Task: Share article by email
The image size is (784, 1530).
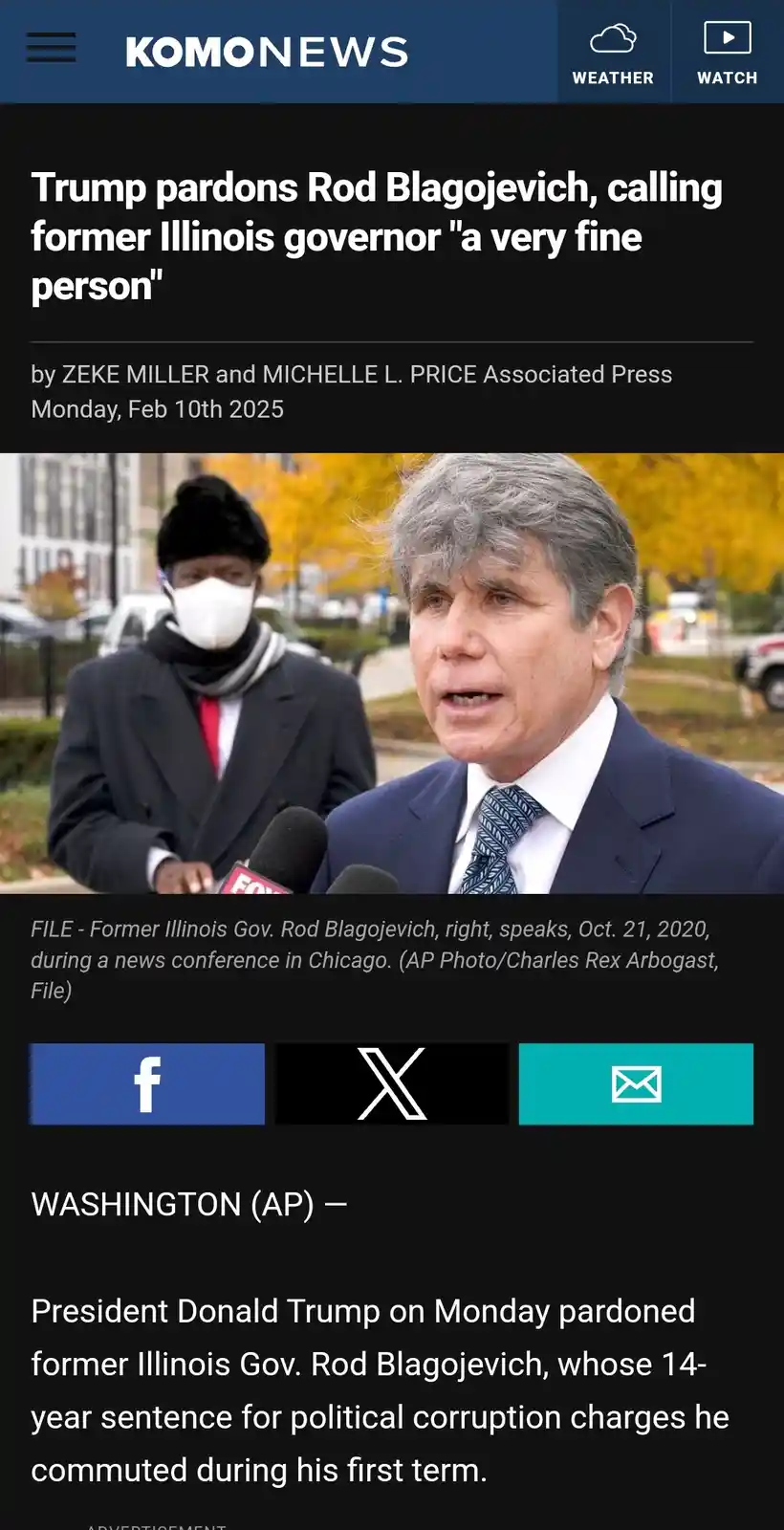Action: pos(636,1083)
